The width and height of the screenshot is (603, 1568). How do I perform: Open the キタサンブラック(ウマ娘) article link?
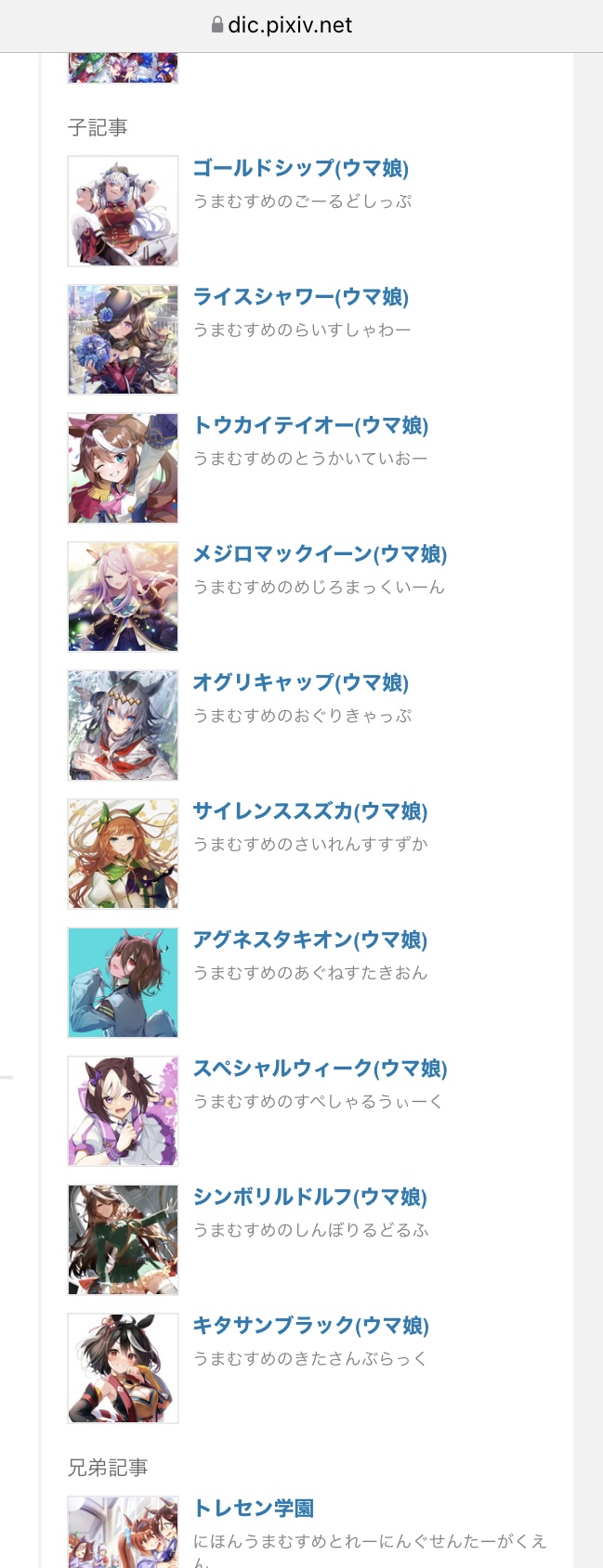310,1326
